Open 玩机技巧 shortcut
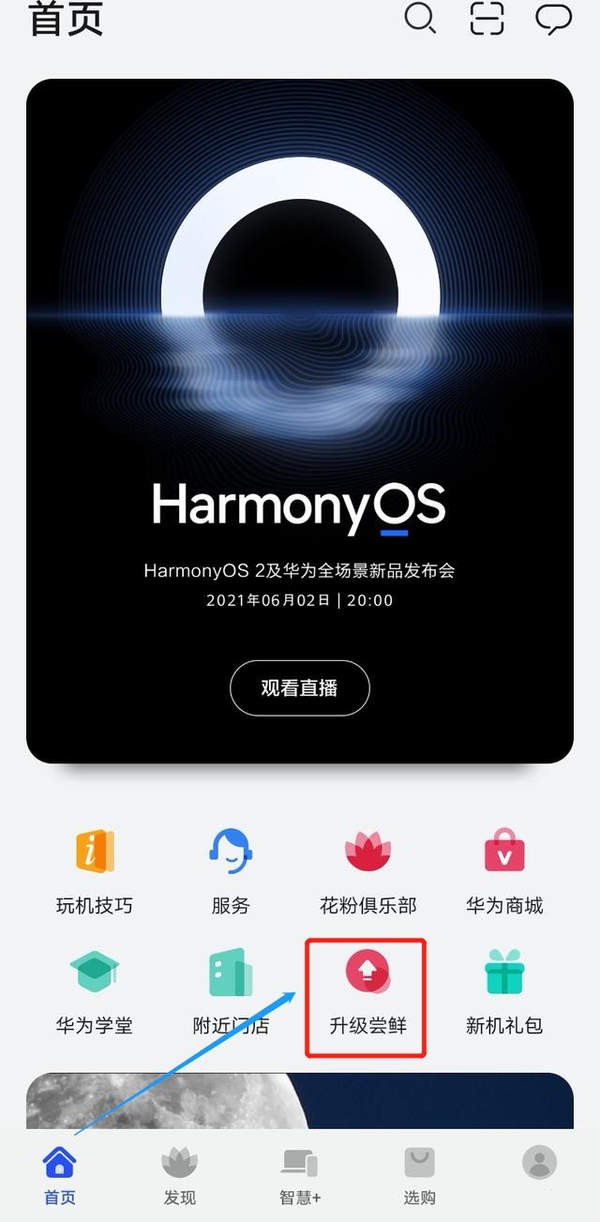Screen dimensions: 600x1222 (x=95, y=870)
